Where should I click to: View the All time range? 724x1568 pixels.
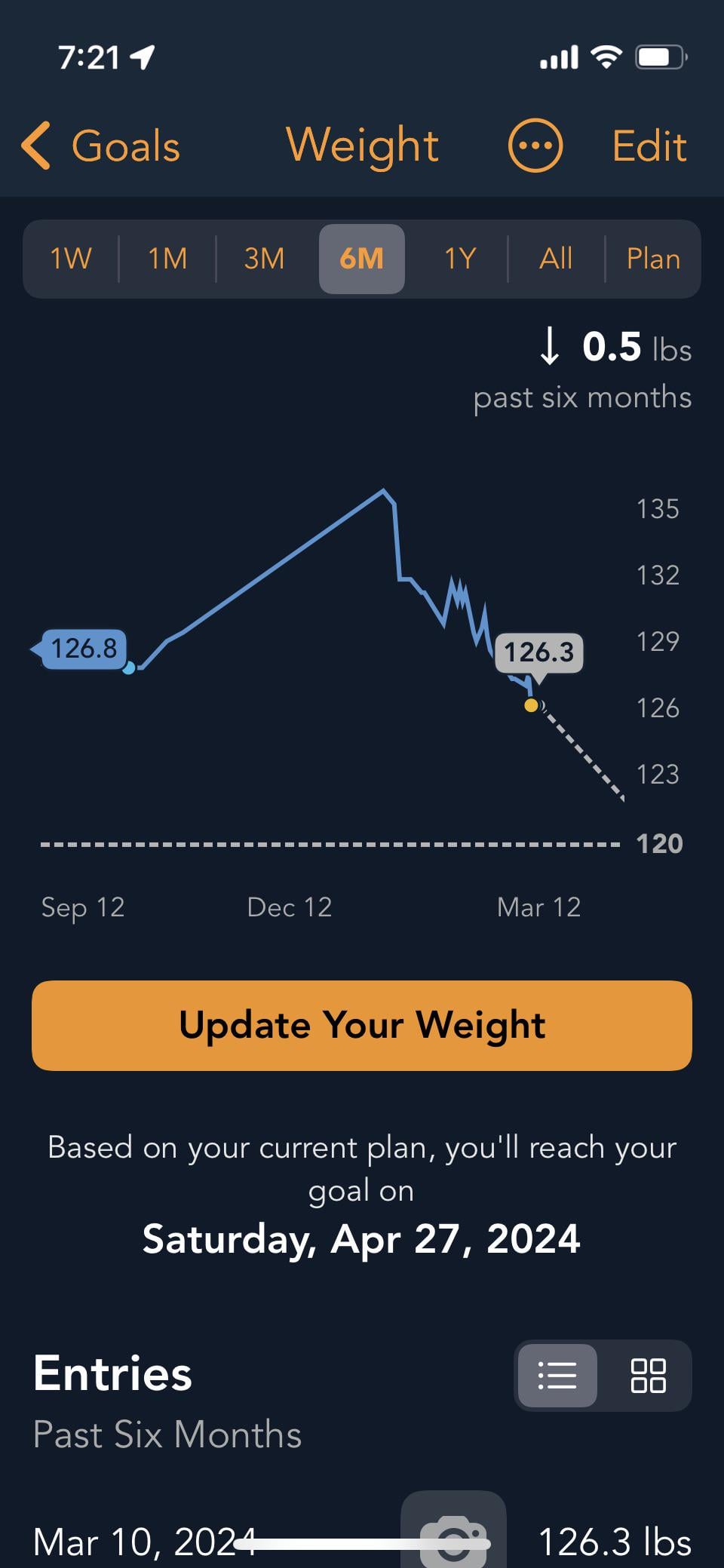[x=557, y=259]
